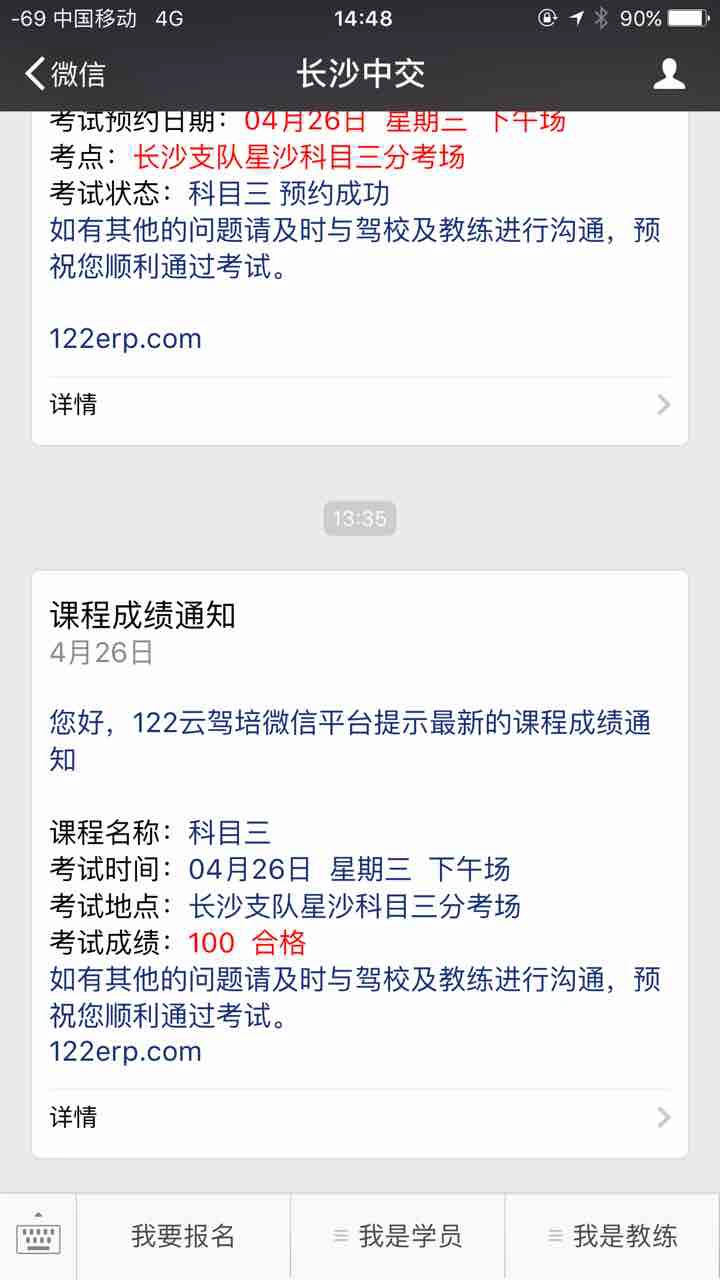Expand the 我是学员 menu

[398, 1237]
